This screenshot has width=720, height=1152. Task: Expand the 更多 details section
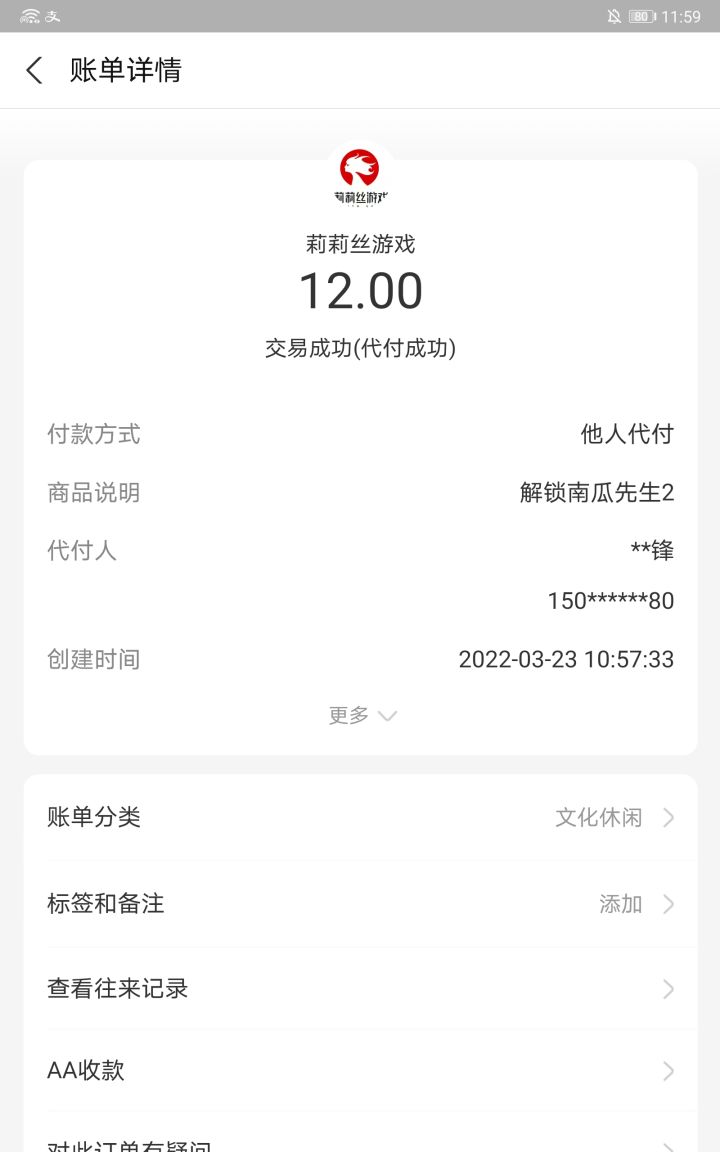(x=361, y=715)
